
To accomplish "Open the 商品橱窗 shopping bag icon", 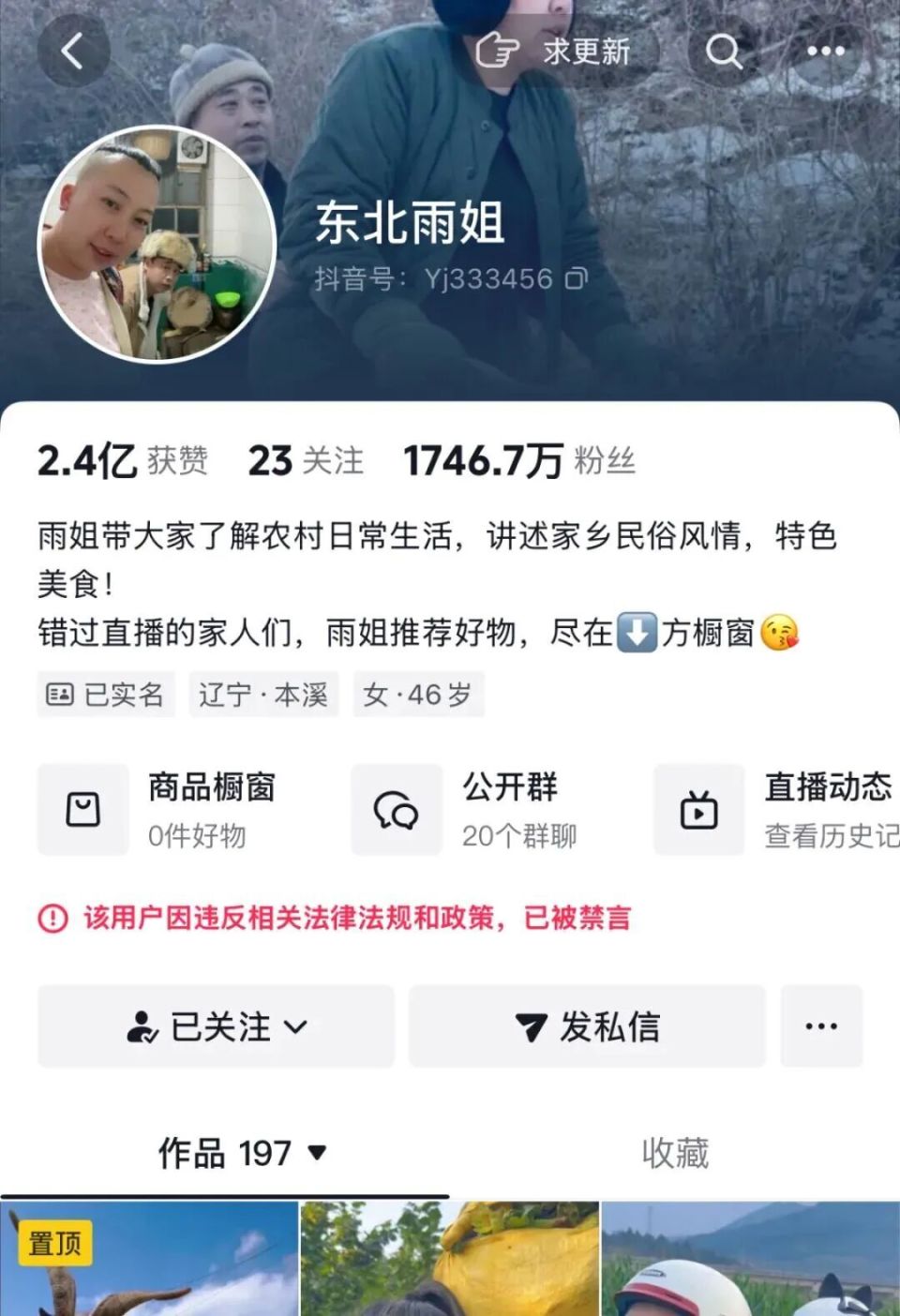I will 82,810.
